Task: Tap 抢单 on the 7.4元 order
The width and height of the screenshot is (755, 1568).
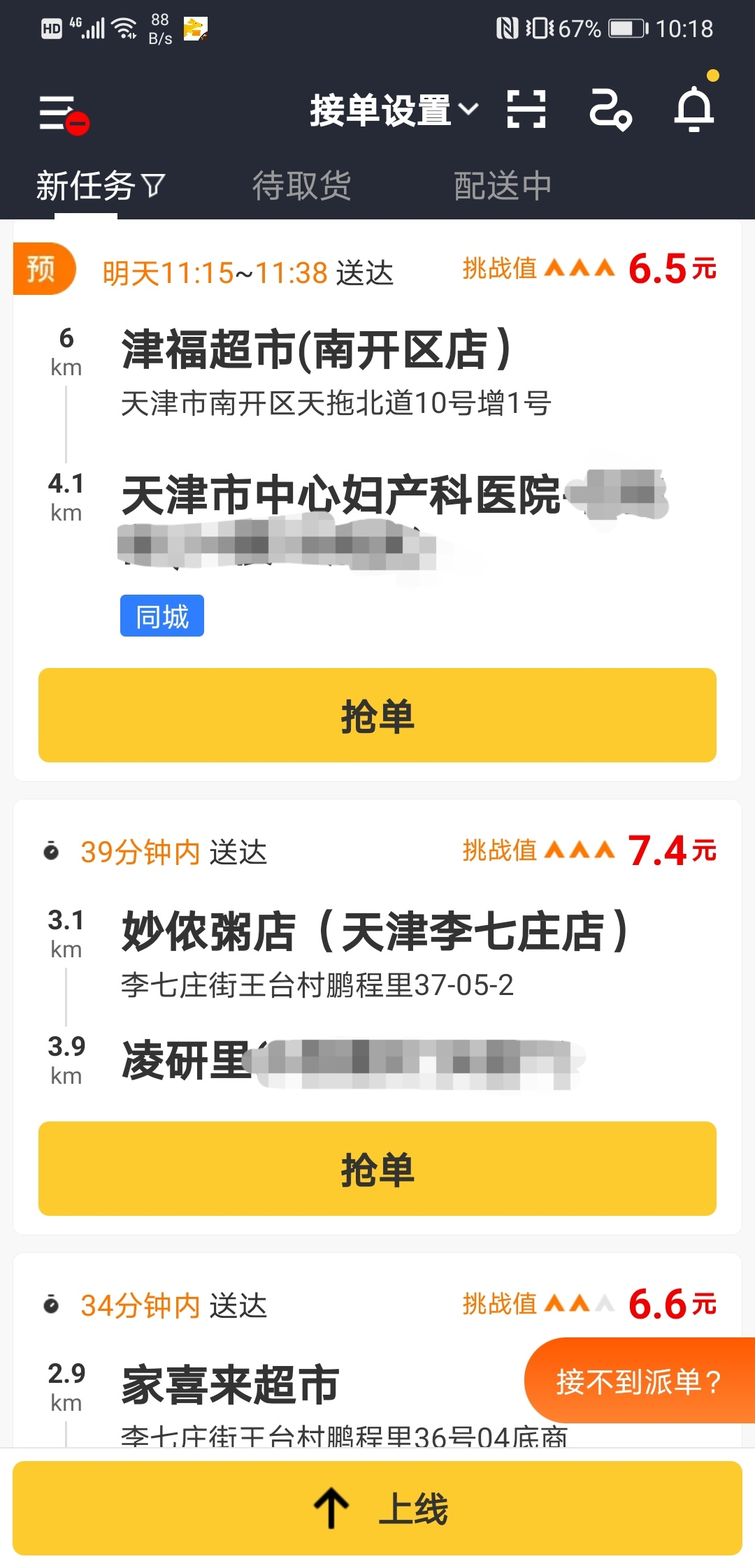Action: (x=377, y=1169)
